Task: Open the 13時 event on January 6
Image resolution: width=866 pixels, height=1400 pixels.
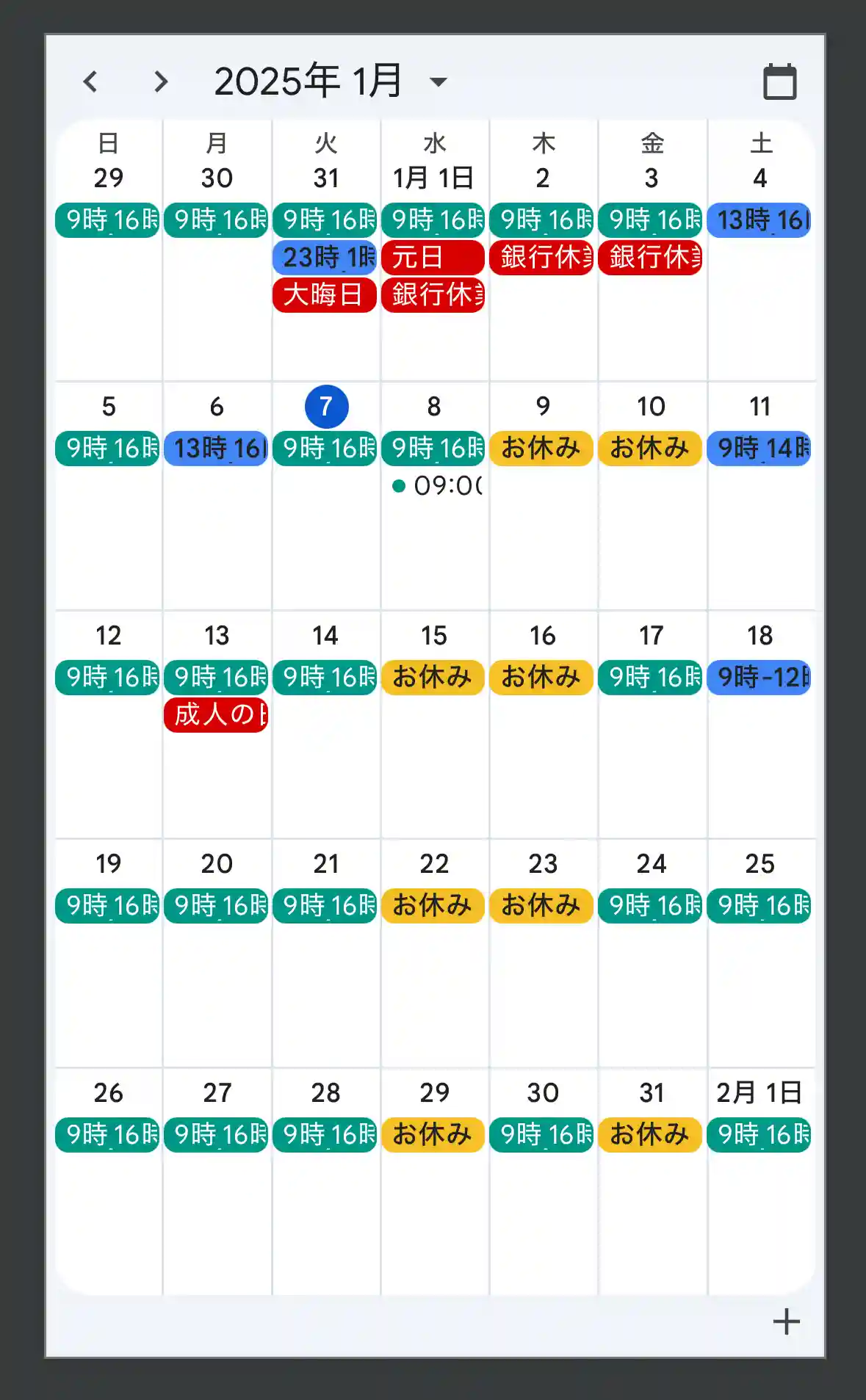Action: click(x=216, y=448)
